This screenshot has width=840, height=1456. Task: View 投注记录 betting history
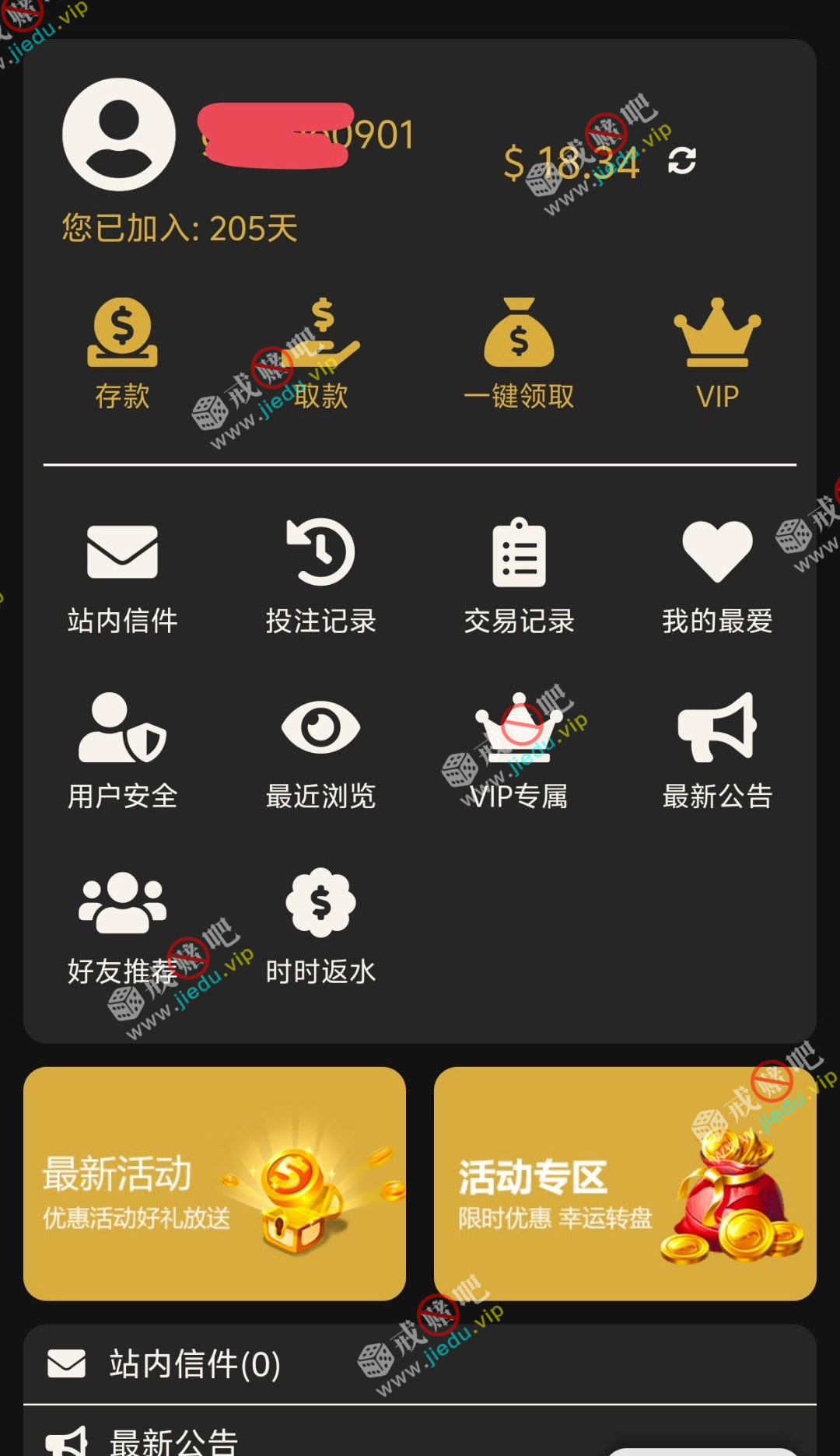[x=320, y=577]
